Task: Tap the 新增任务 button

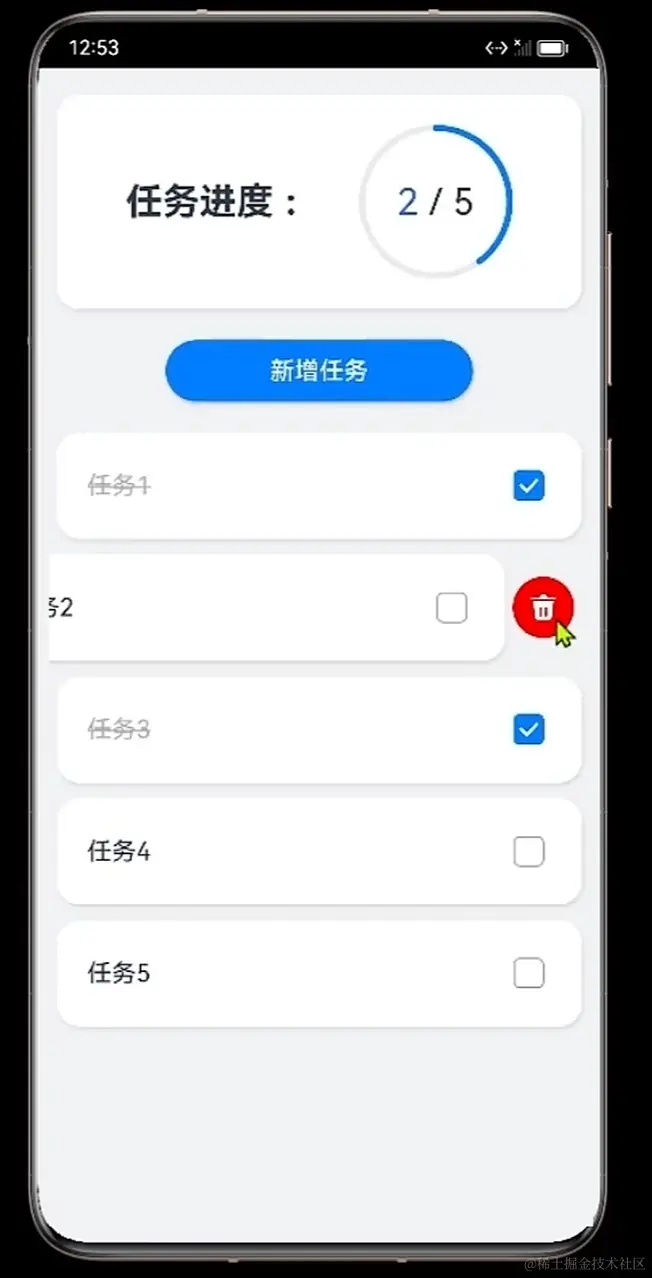Action: (x=318, y=371)
